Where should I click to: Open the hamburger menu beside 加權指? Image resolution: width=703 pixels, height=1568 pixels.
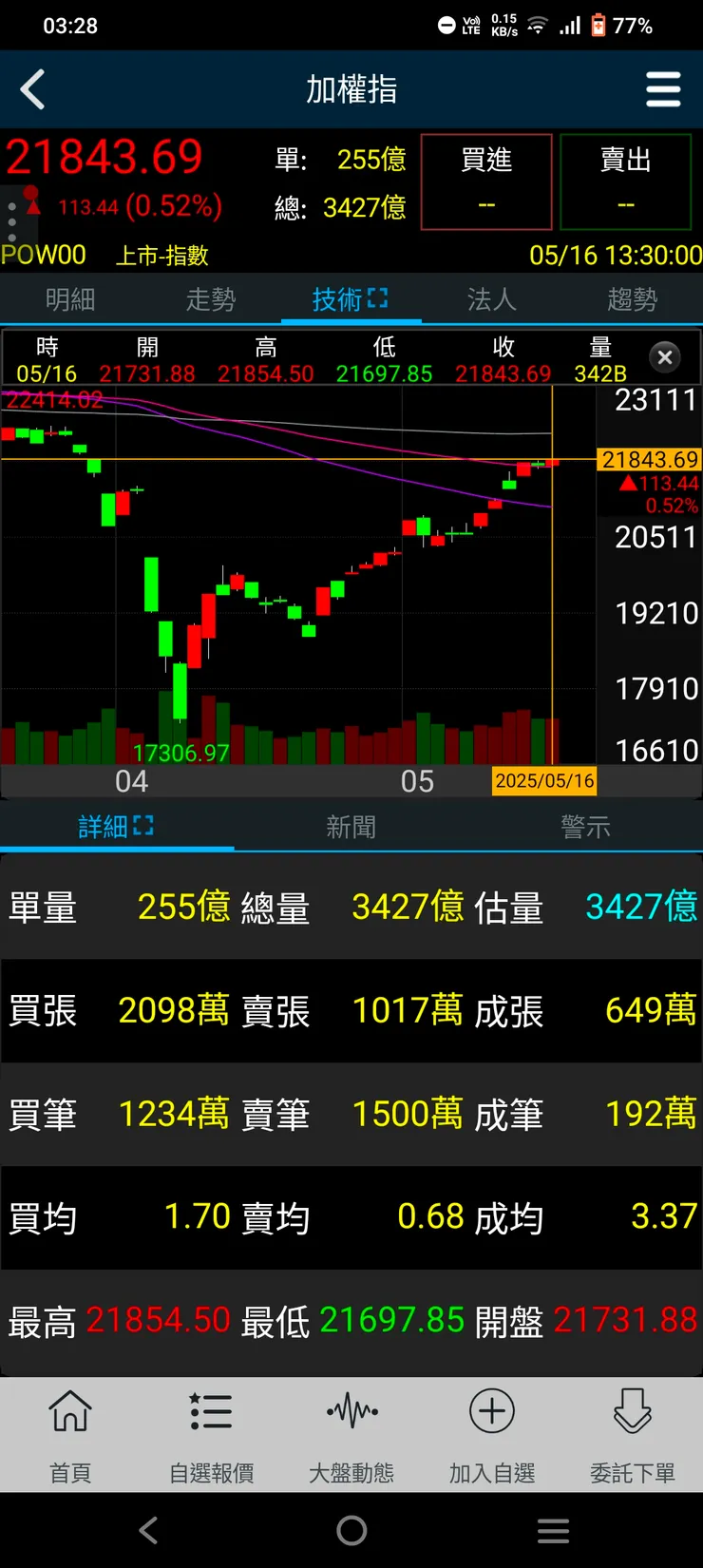pos(663,88)
